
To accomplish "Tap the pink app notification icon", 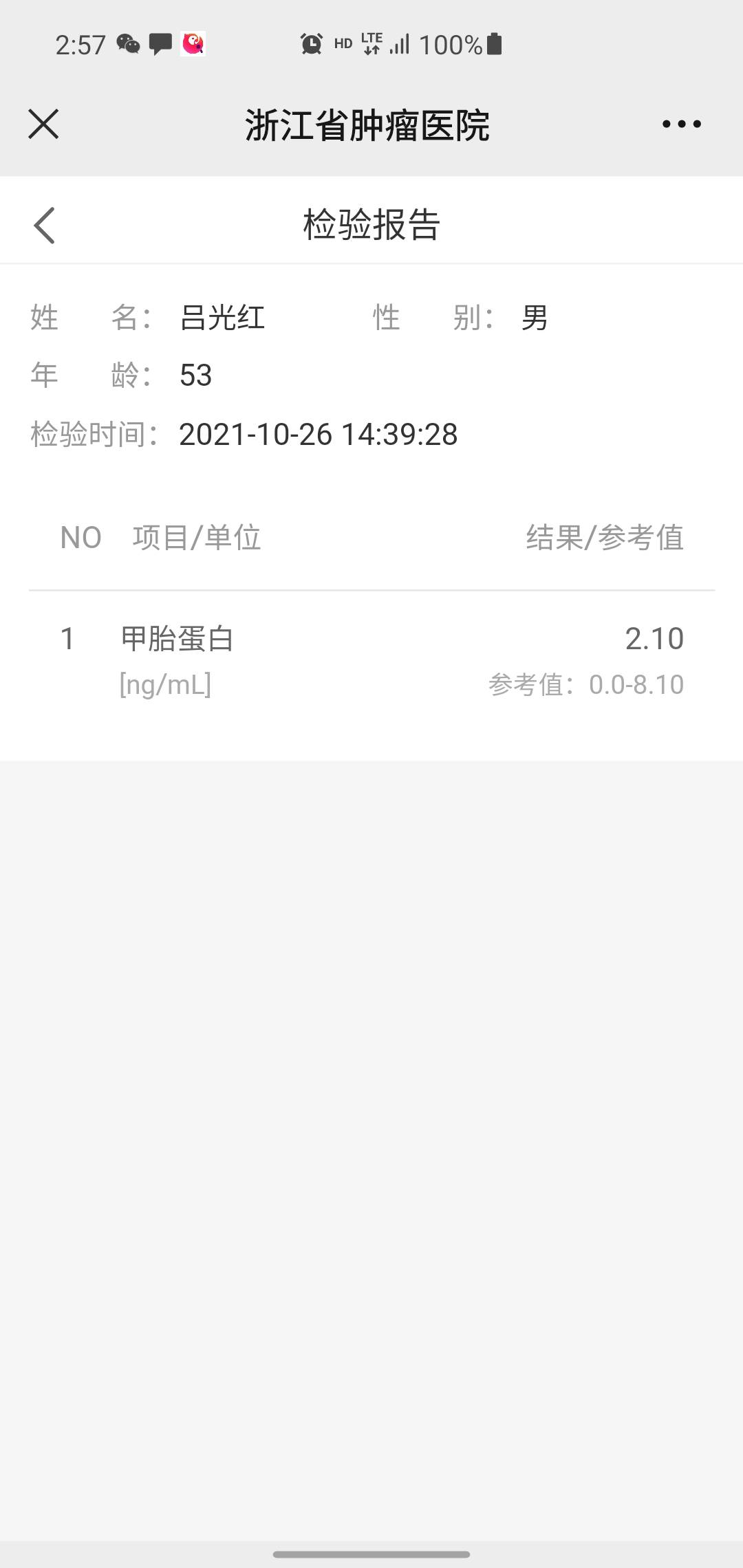I will (193, 44).
